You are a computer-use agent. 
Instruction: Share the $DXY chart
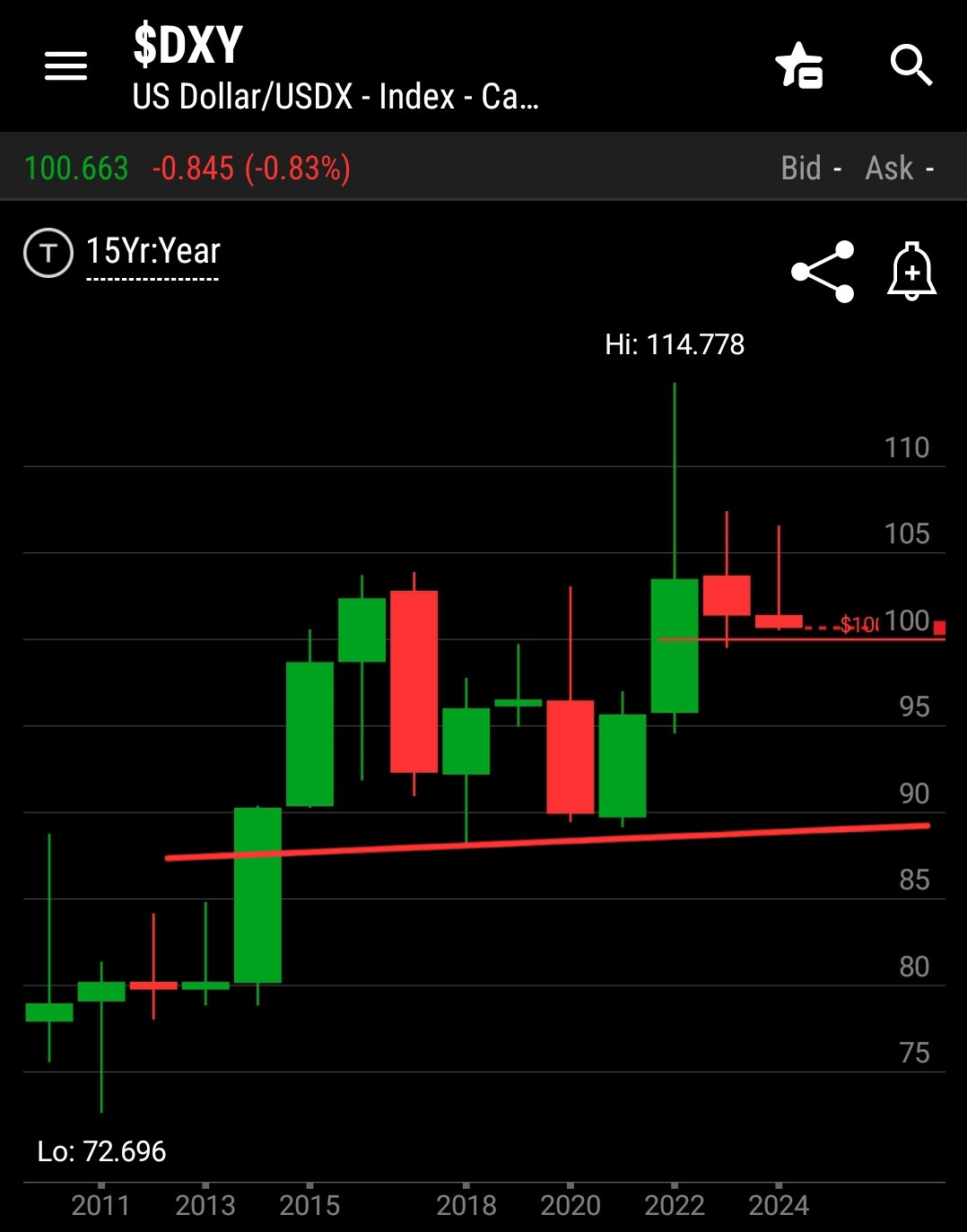[x=823, y=271]
